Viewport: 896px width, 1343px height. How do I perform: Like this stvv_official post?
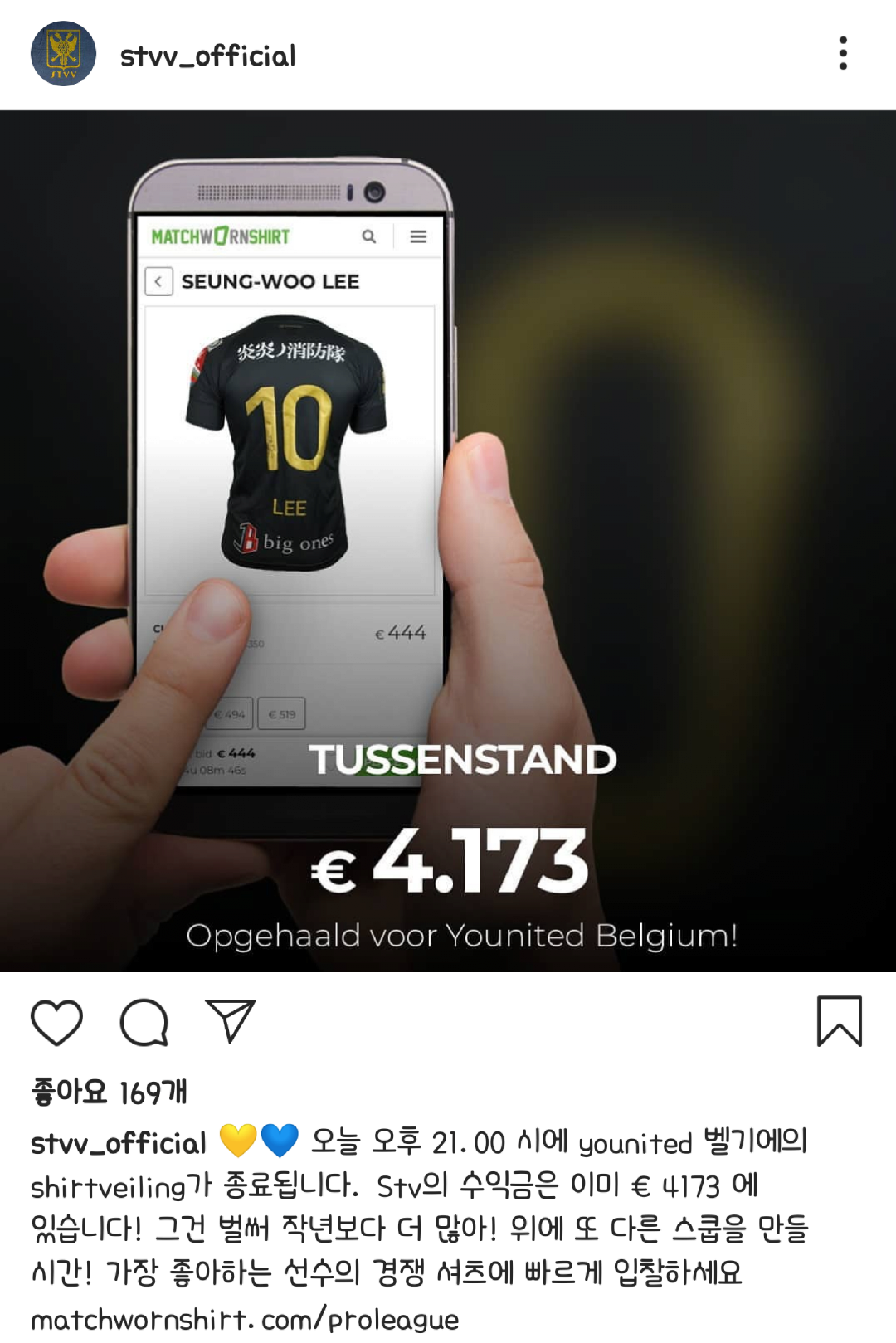pos(56,1021)
